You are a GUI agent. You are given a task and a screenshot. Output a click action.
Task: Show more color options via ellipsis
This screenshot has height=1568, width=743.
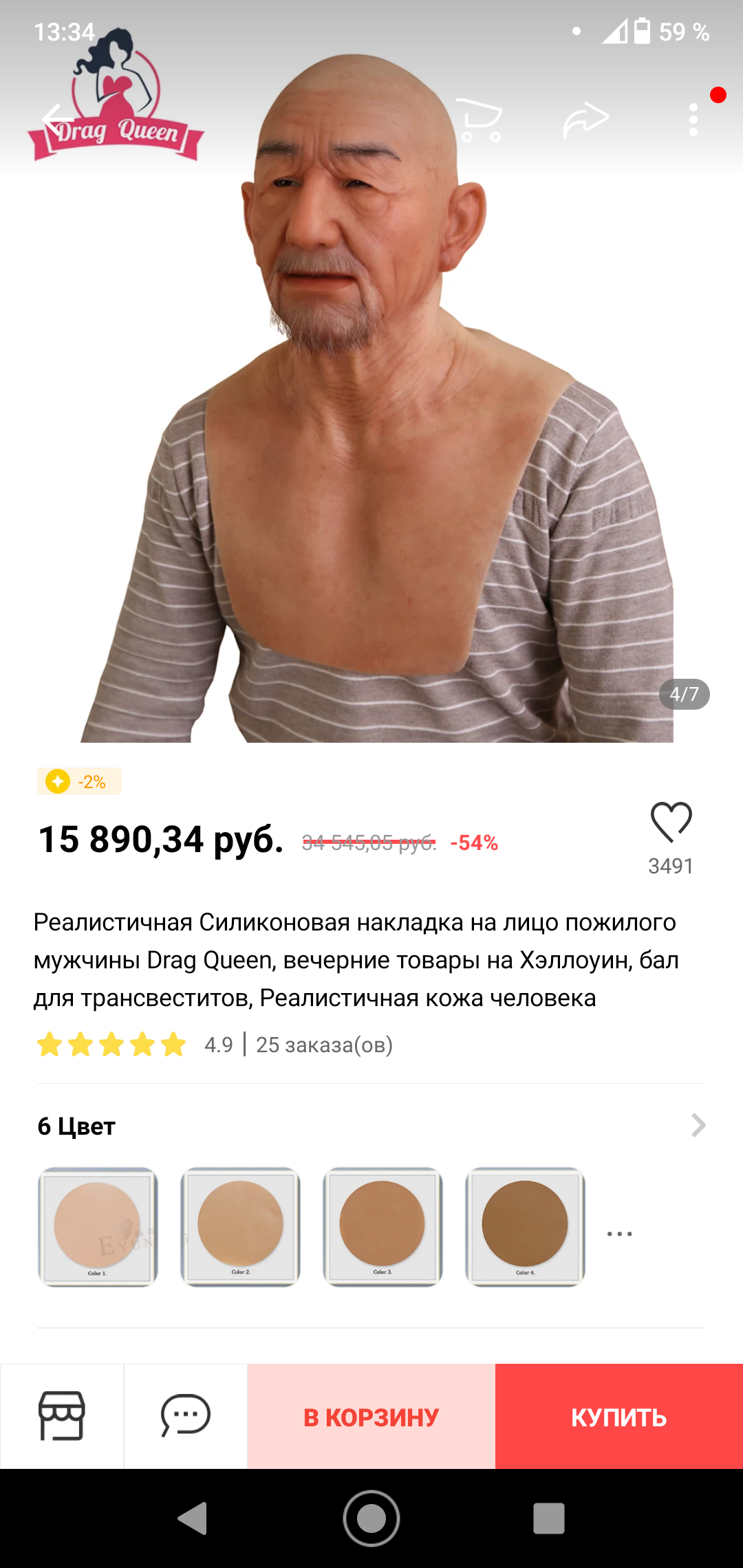(x=619, y=1234)
